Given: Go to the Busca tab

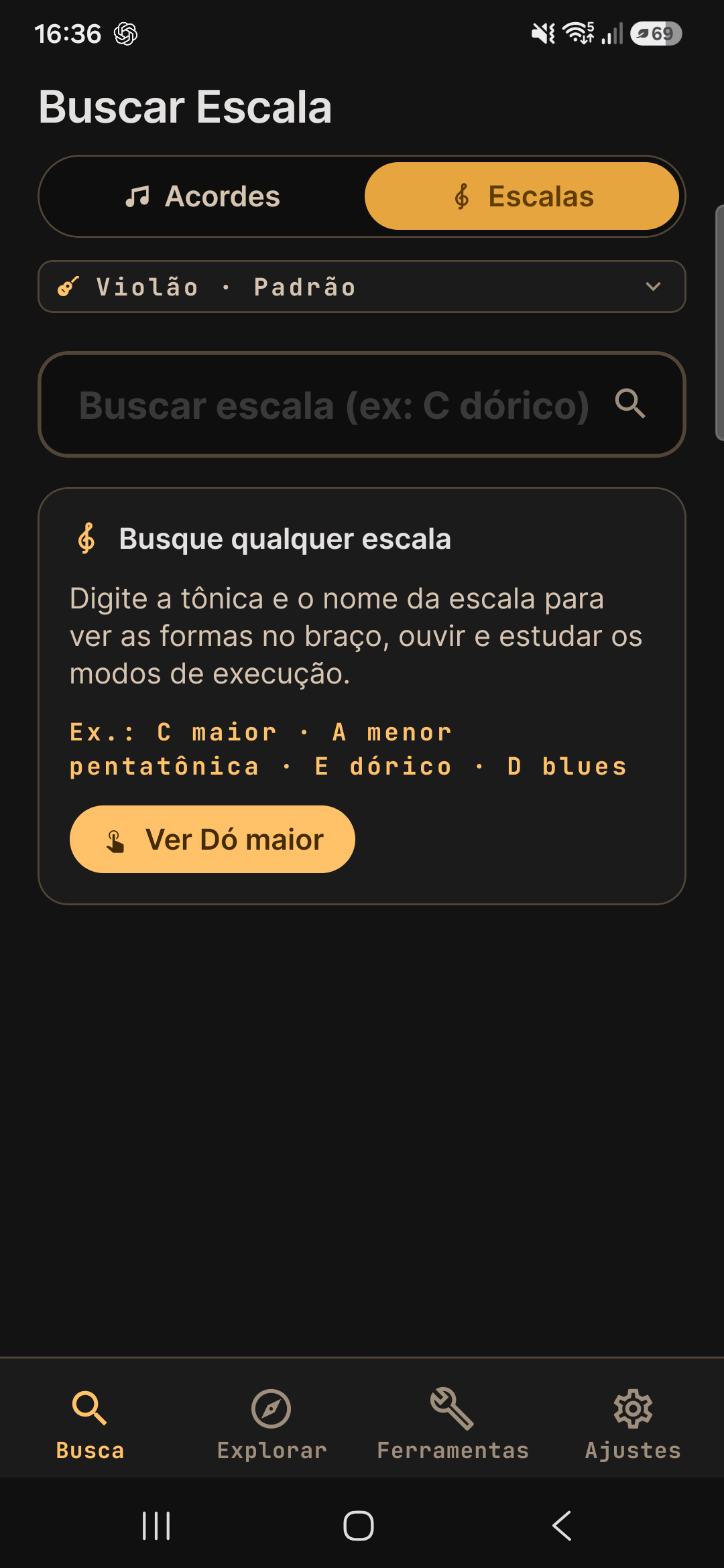Looking at the screenshot, I should point(90,1425).
